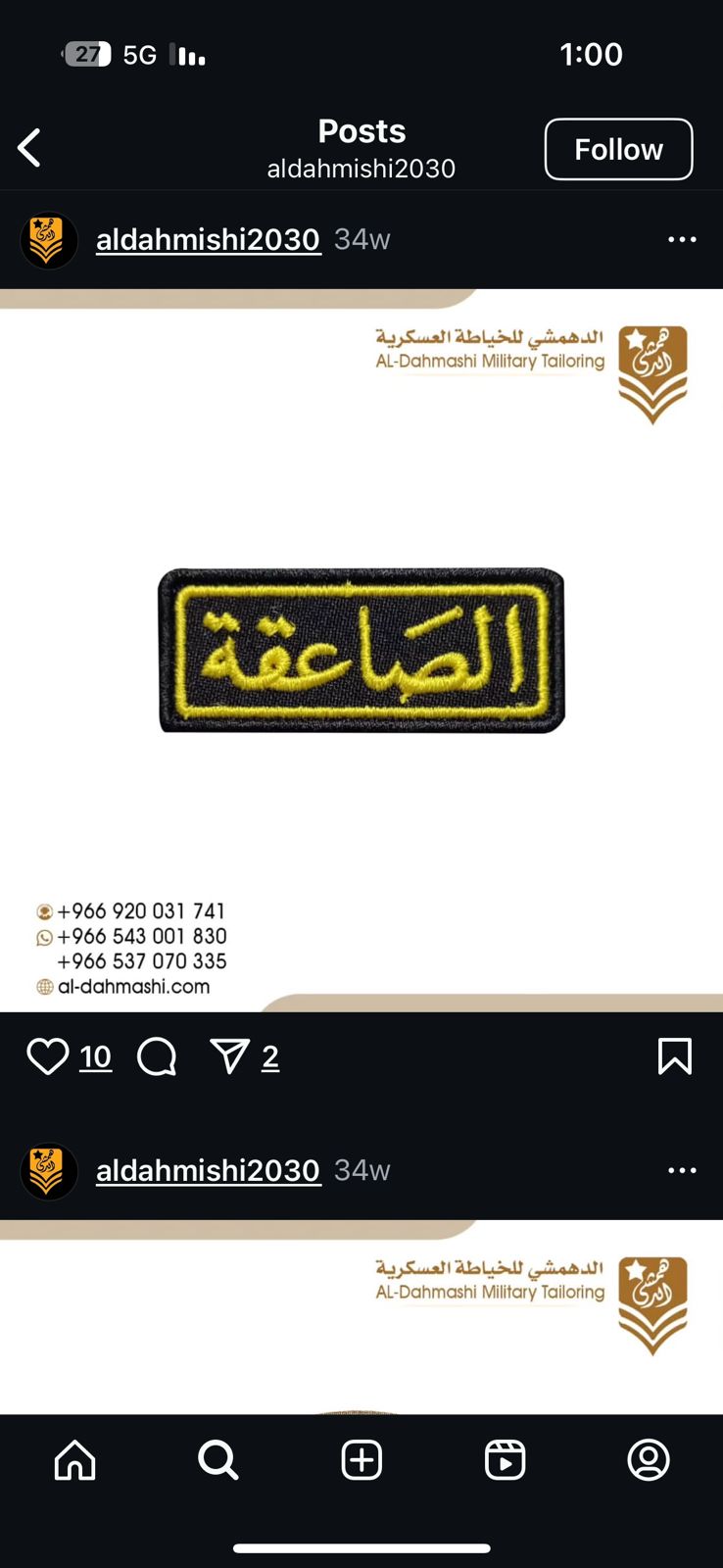
Task: Open my Profile tab
Action: click(649, 1460)
